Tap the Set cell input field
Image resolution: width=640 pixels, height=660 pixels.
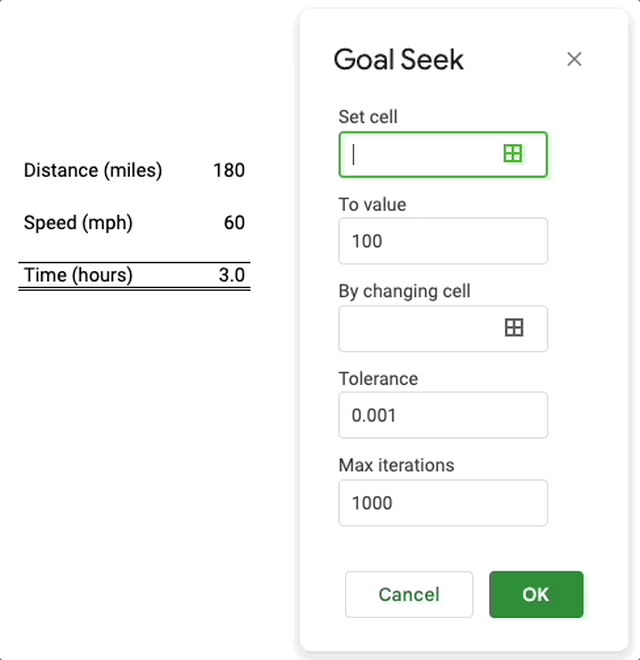(420, 154)
